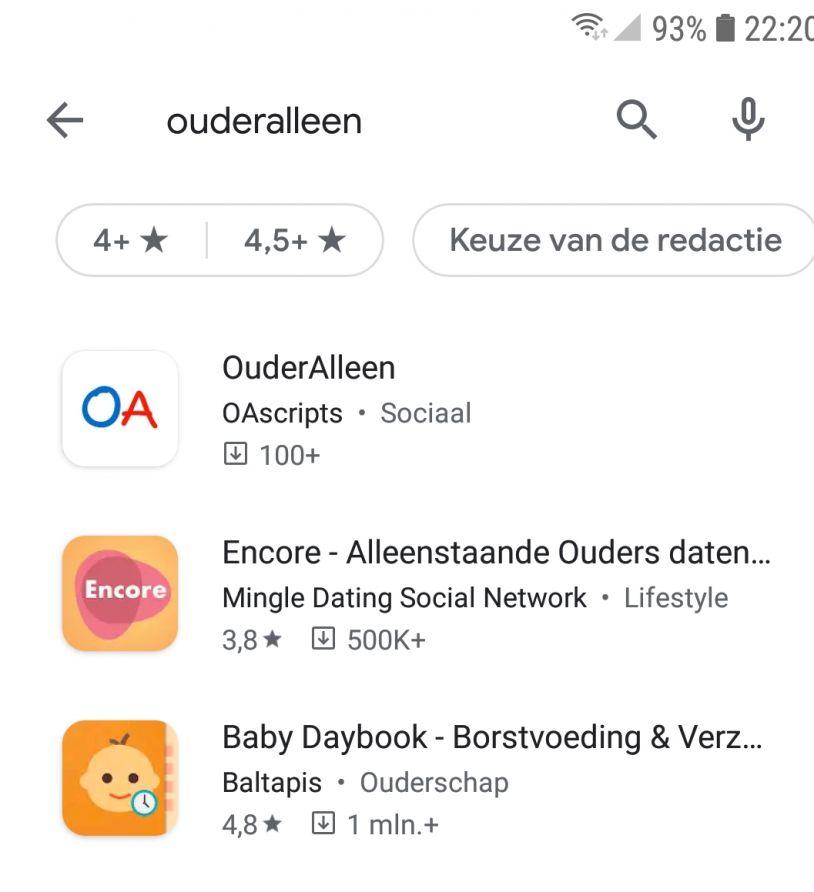This screenshot has width=814, height=892.
Task: Select 'Keuze van de redactie' chip
Action: (615, 240)
